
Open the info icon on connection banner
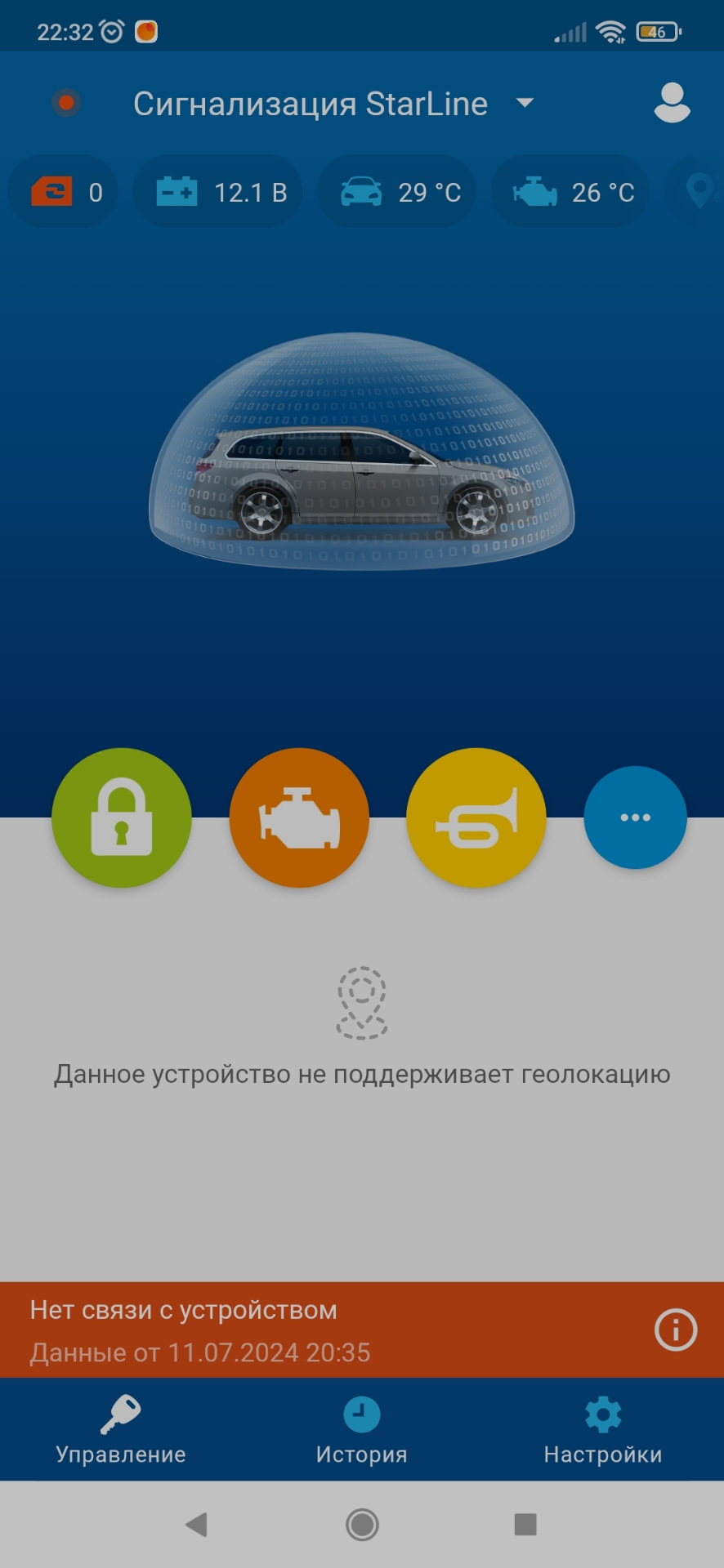point(675,1330)
